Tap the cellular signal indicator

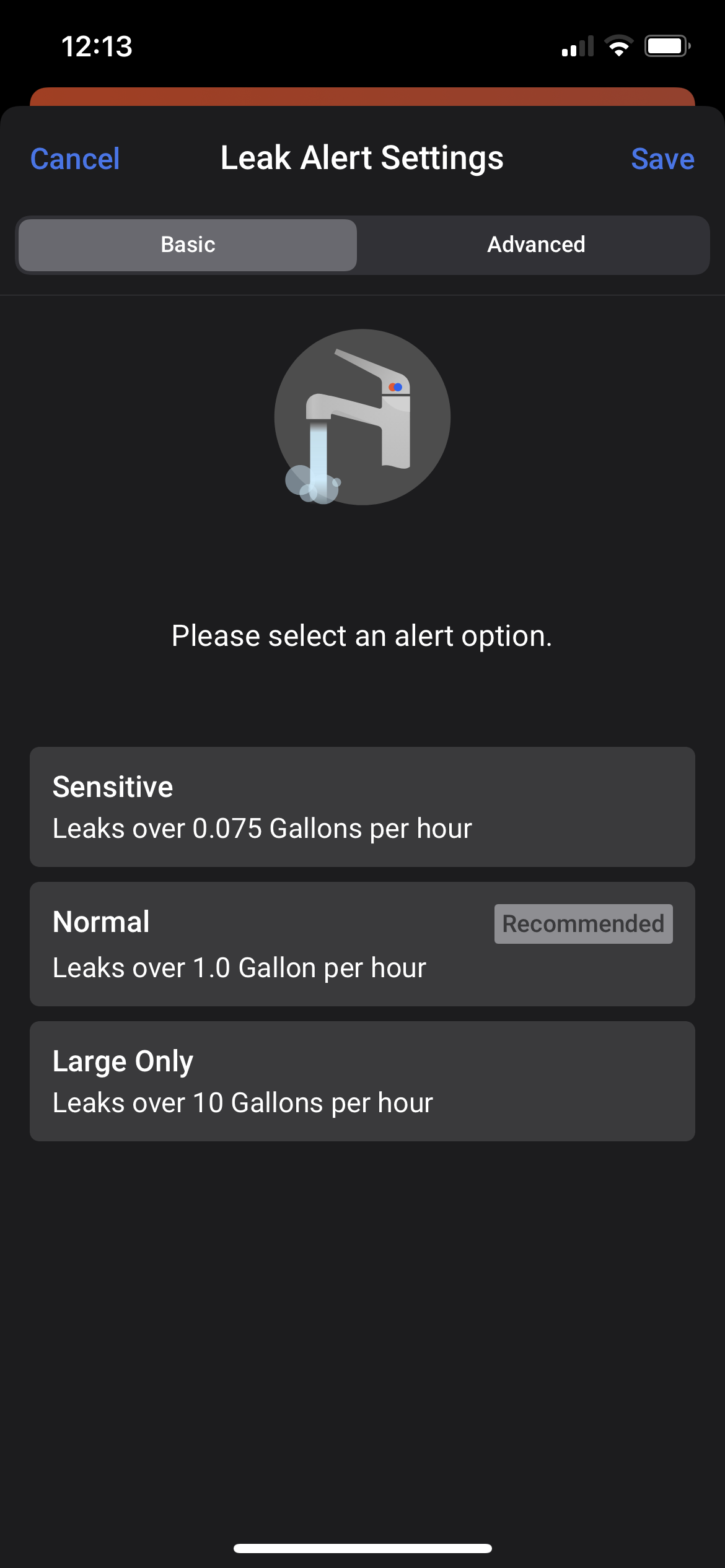(x=576, y=46)
